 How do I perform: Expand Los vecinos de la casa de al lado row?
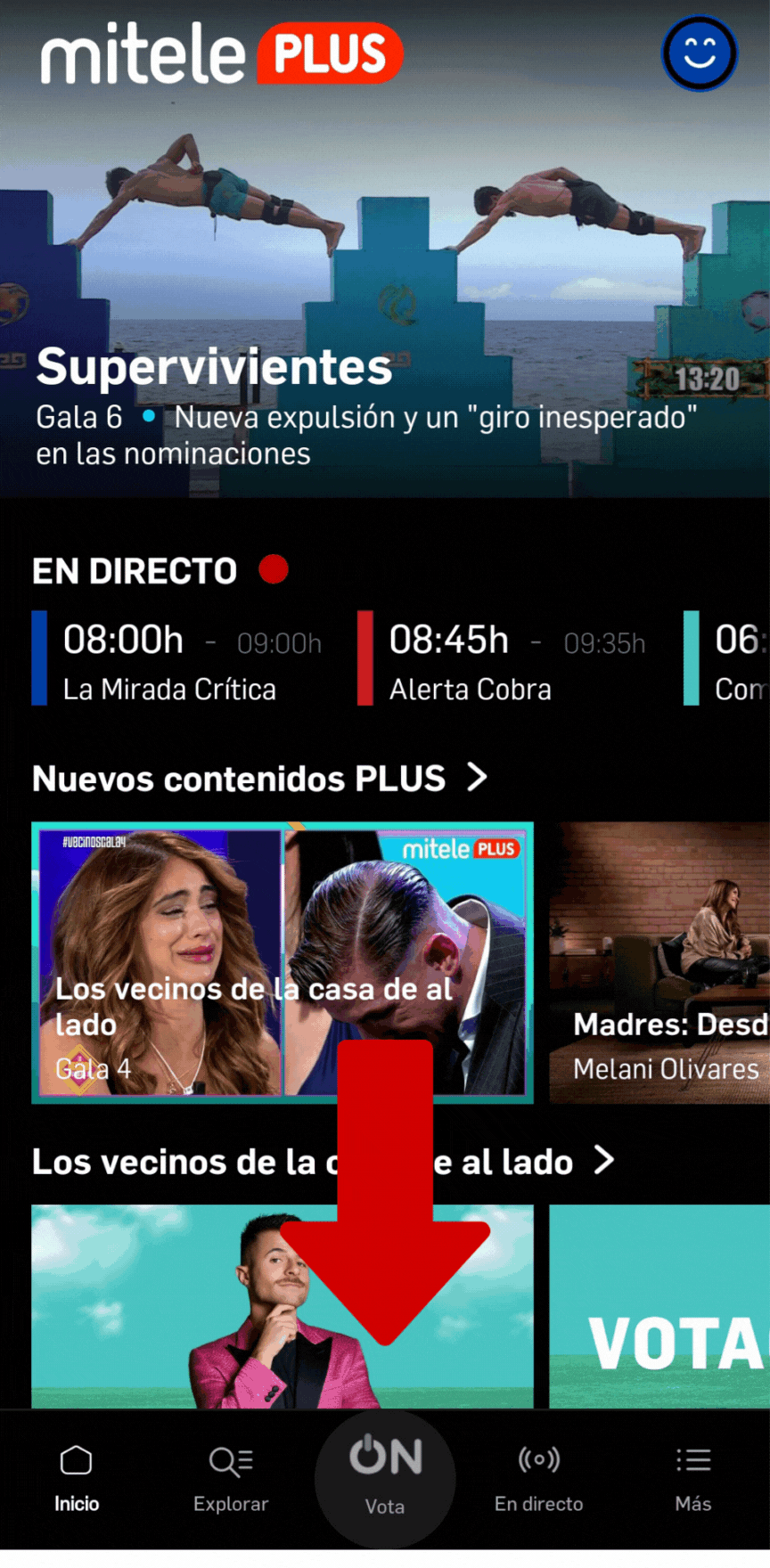[x=603, y=1161]
